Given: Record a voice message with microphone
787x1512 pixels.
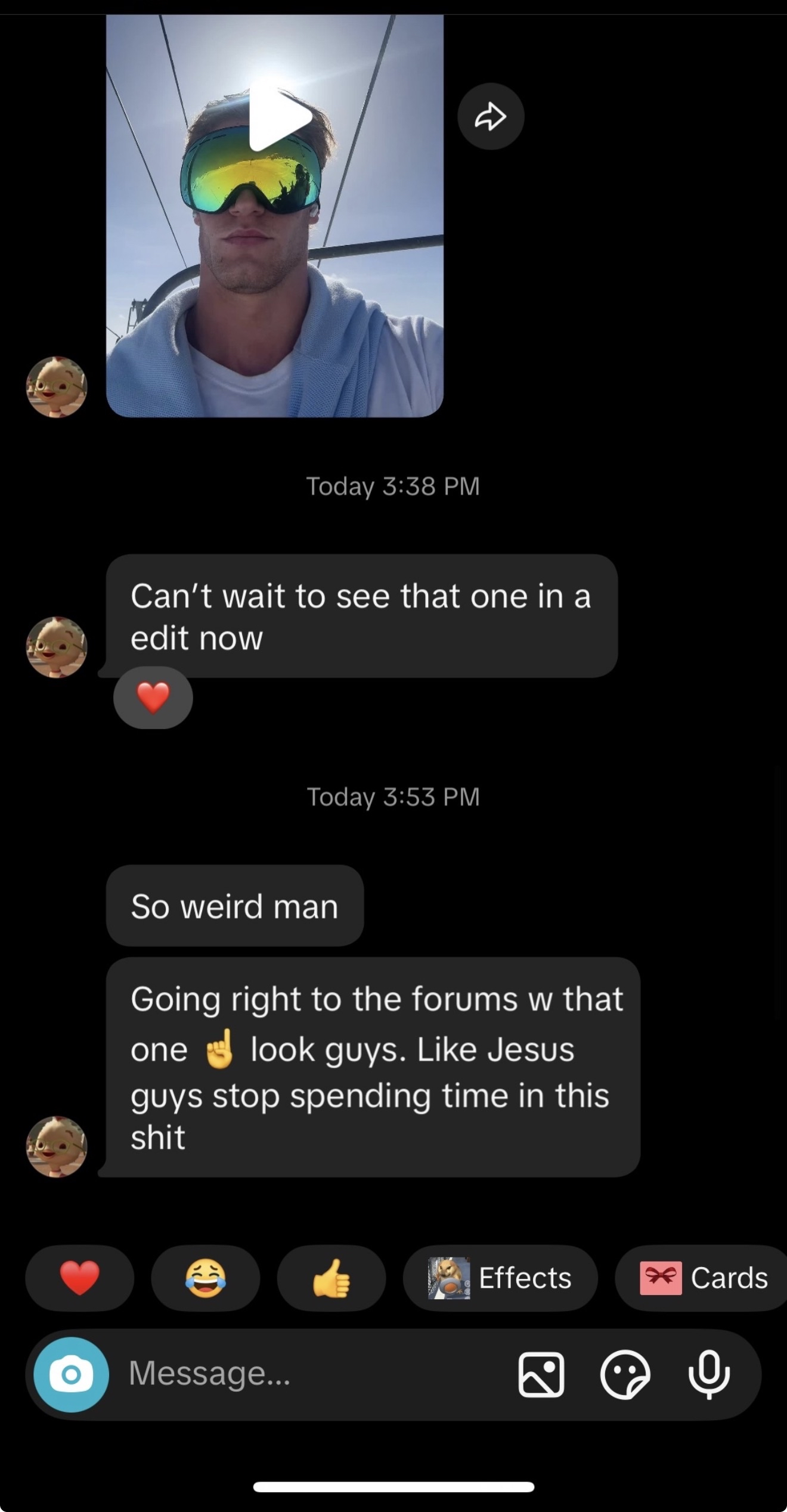Looking at the screenshot, I should 709,1374.
